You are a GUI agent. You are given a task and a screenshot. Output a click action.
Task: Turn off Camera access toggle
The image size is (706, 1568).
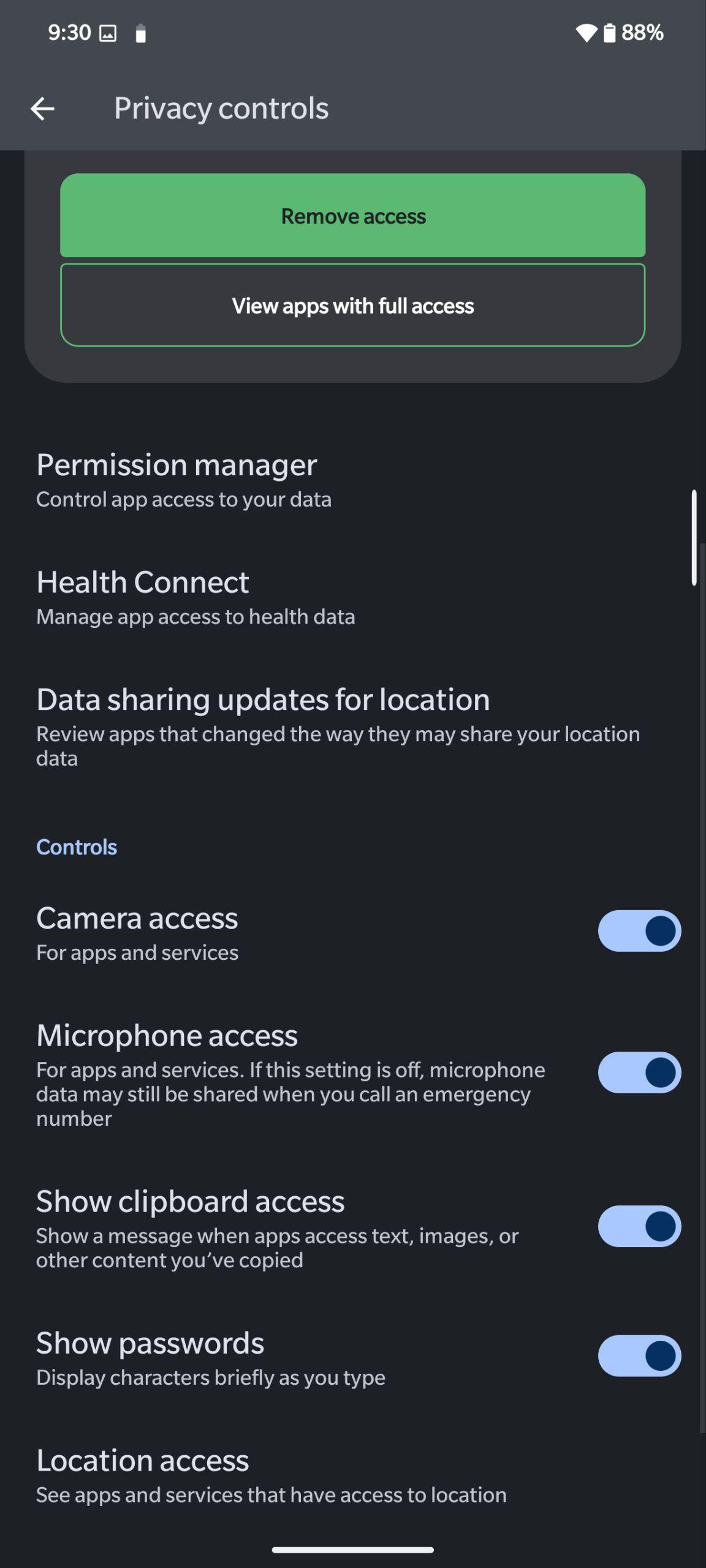click(x=639, y=931)
